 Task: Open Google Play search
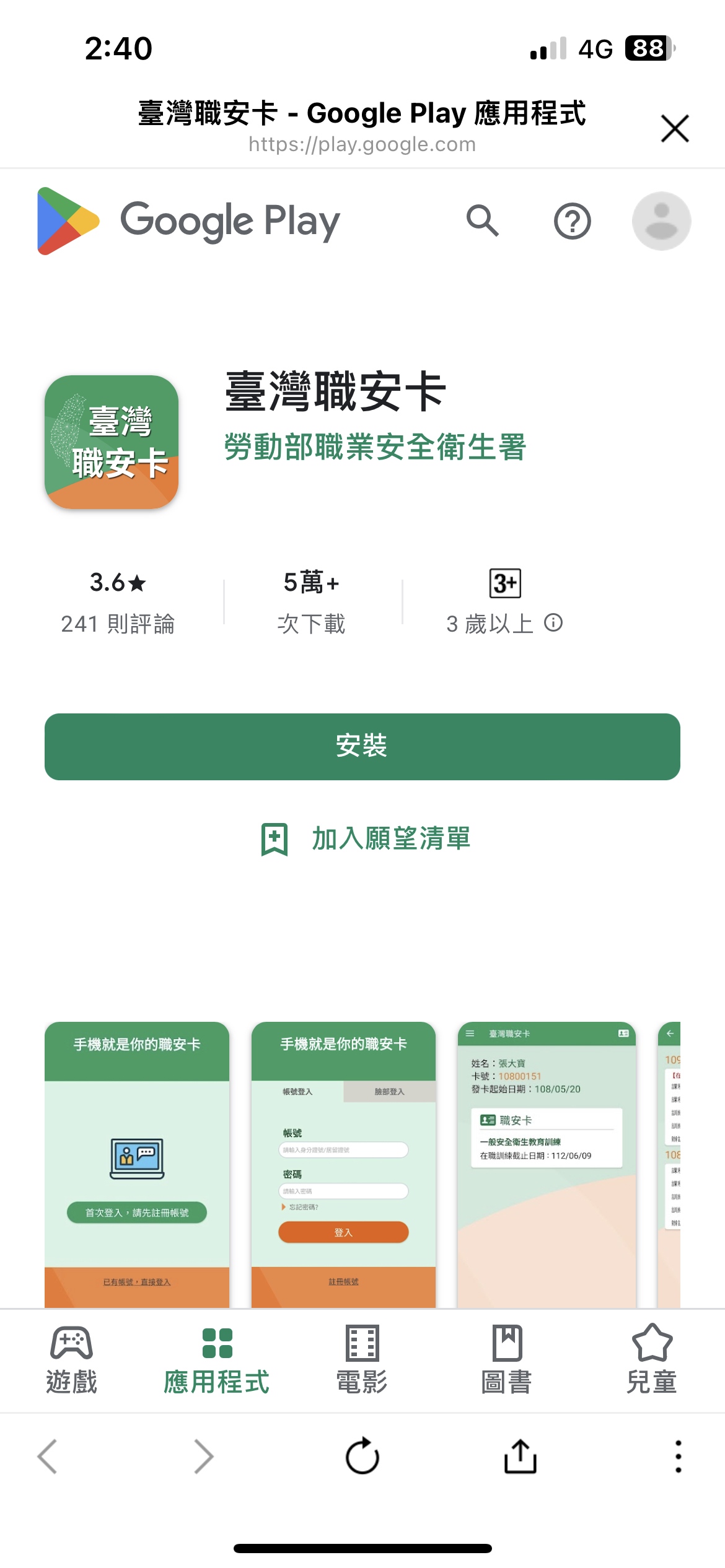coord(482,221)
